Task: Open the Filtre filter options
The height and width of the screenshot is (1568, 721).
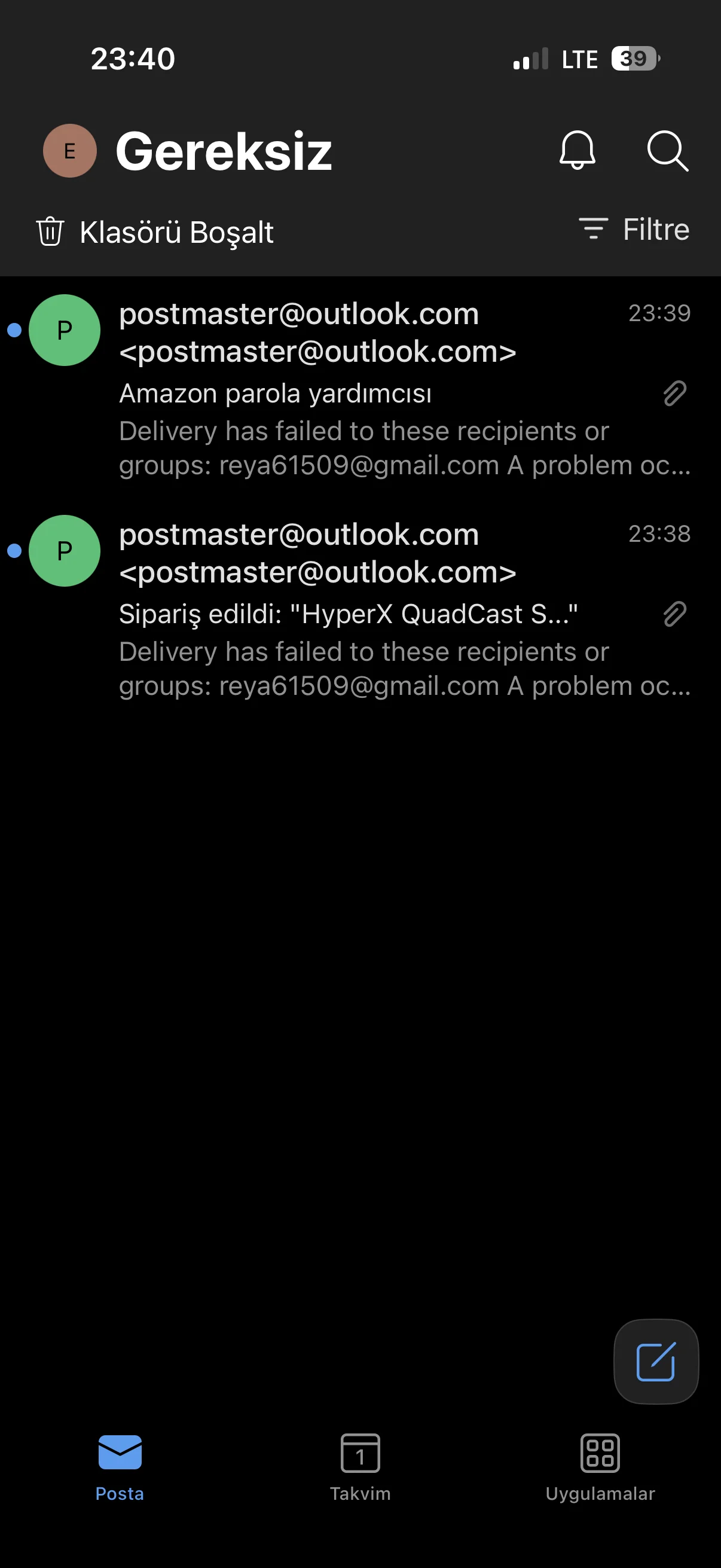Action: point(634,230)
